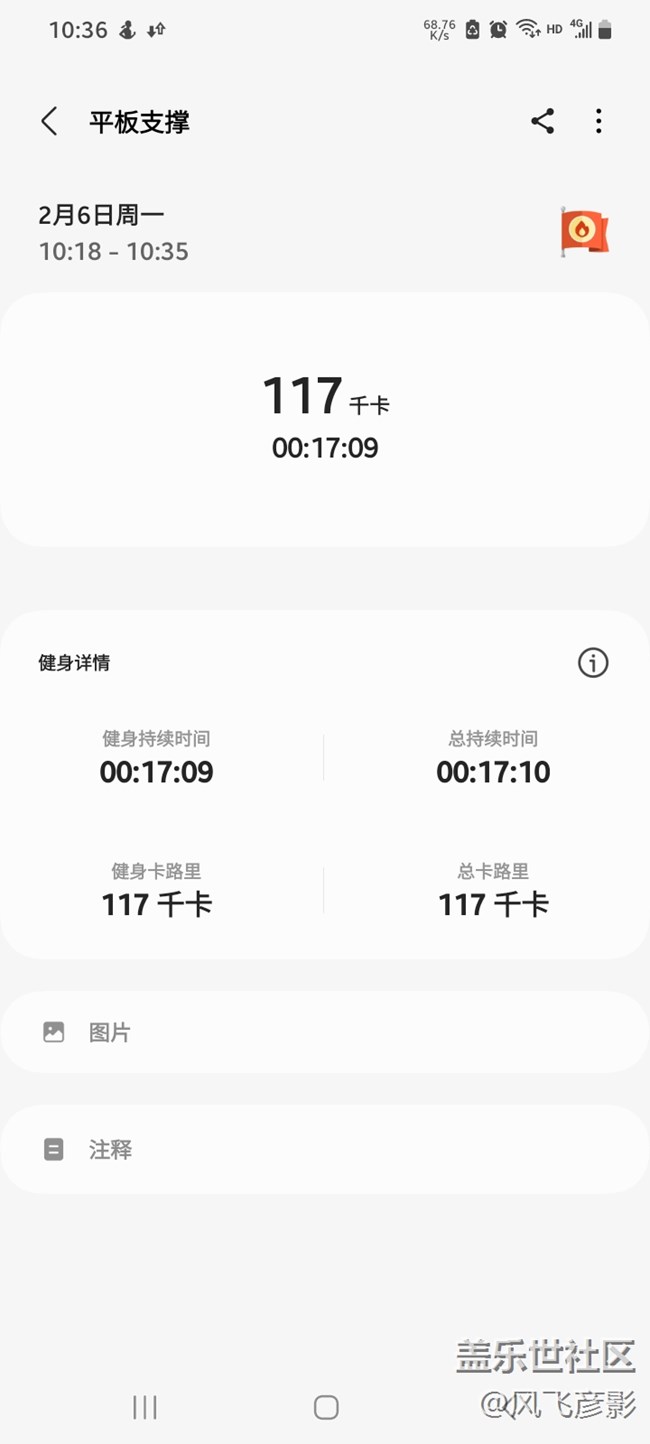Image resolution: width=650 pixels, height=1444 pixels.
Task: Go back from the 平板支撑 workout page
Action: 49,122
